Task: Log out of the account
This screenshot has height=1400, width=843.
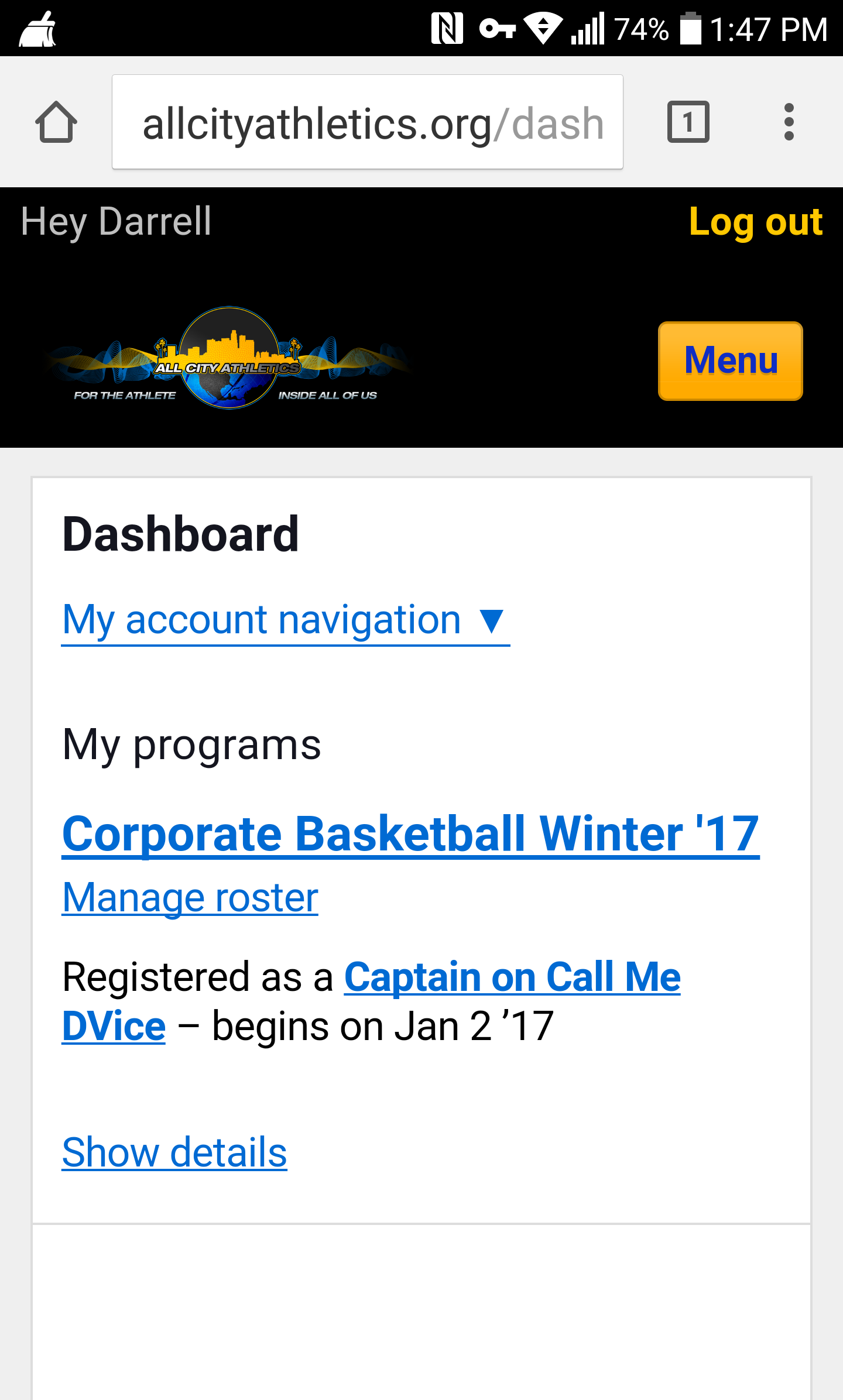Action: [756, 222]
